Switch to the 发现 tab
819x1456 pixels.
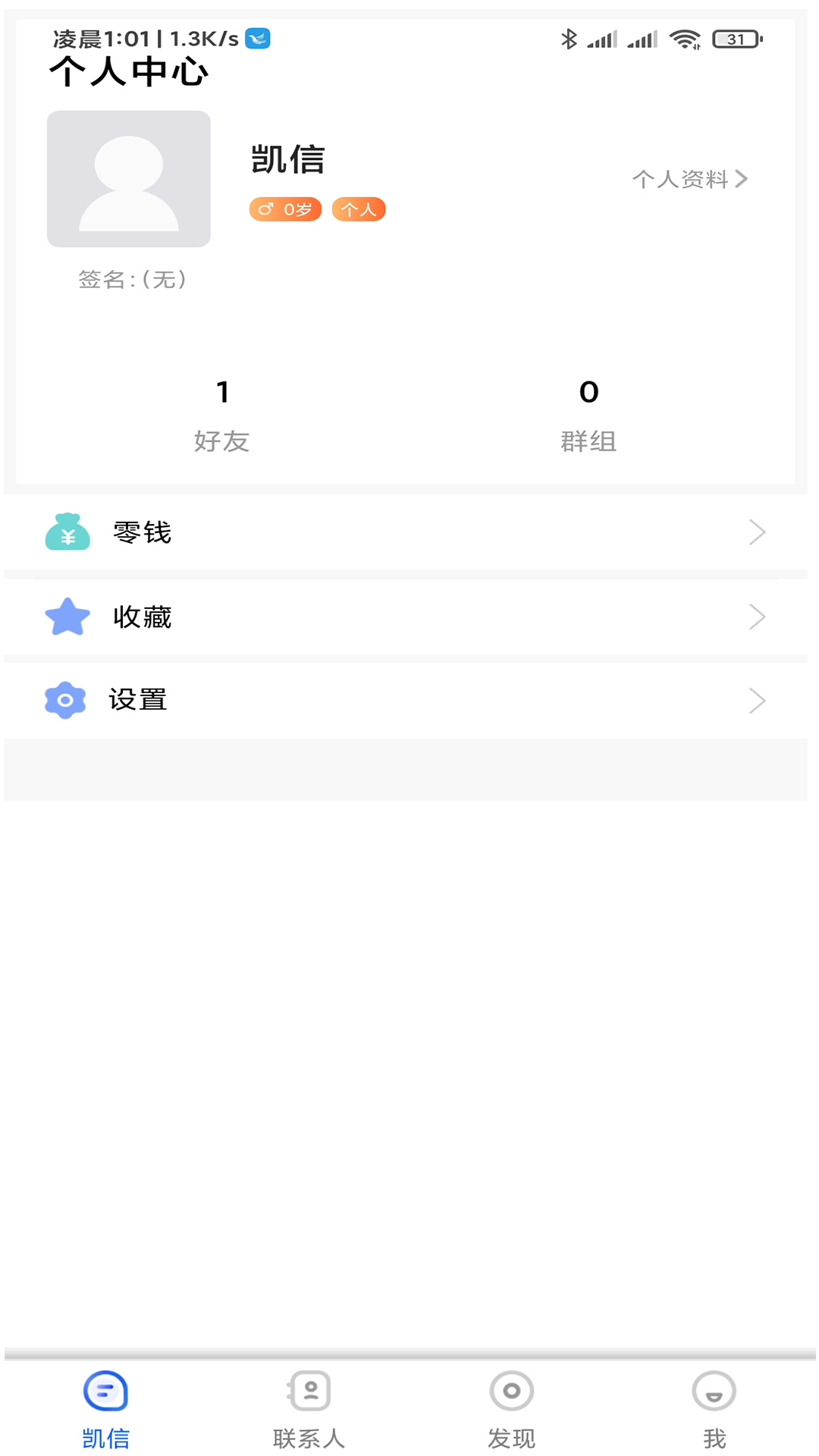(511, 1410)
